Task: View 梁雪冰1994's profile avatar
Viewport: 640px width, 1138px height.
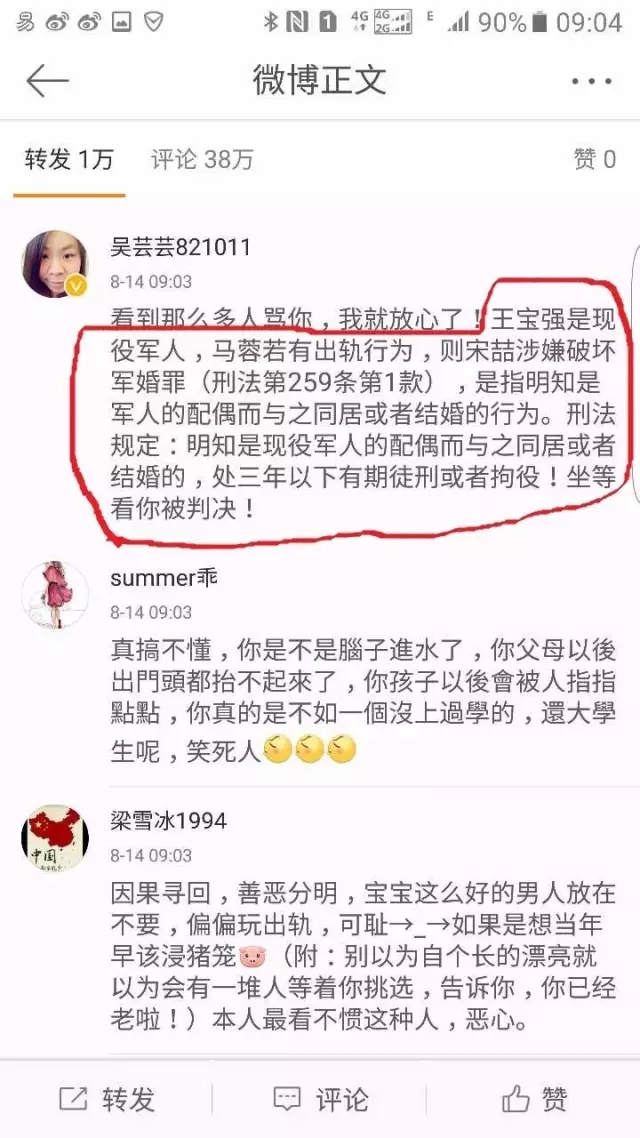Action: coord(55,838)
